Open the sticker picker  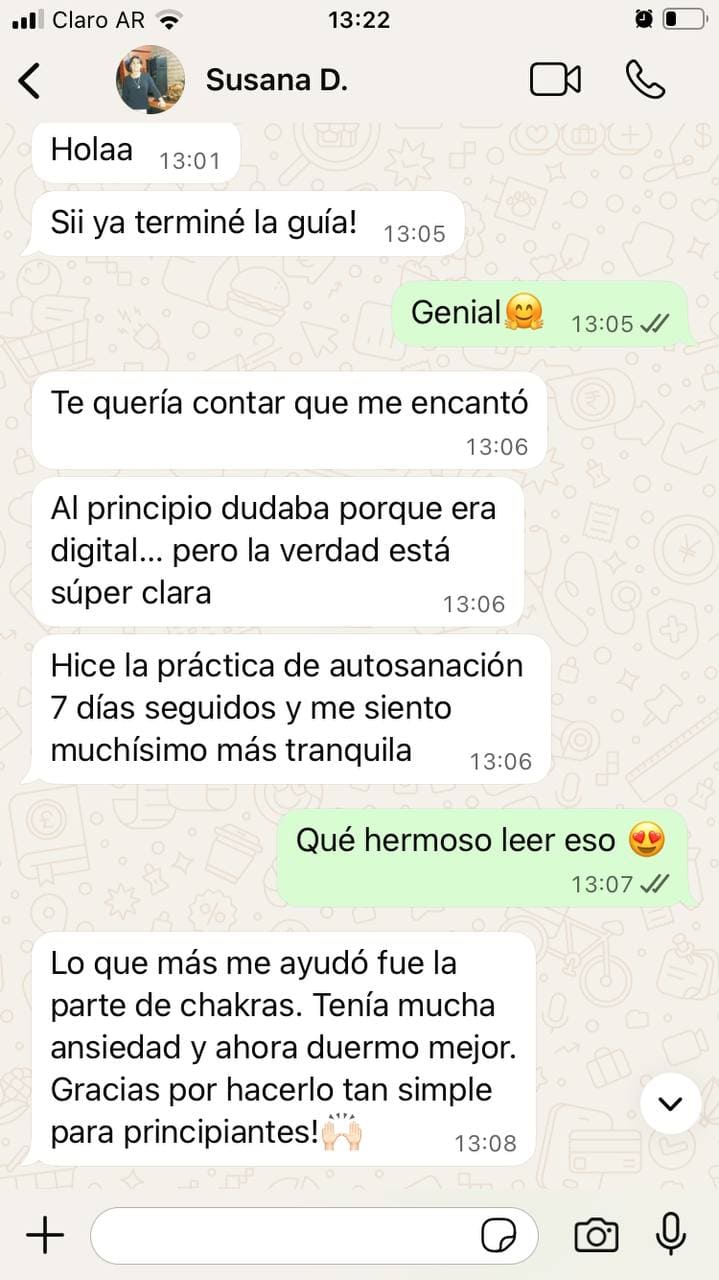click(499, 1236)
